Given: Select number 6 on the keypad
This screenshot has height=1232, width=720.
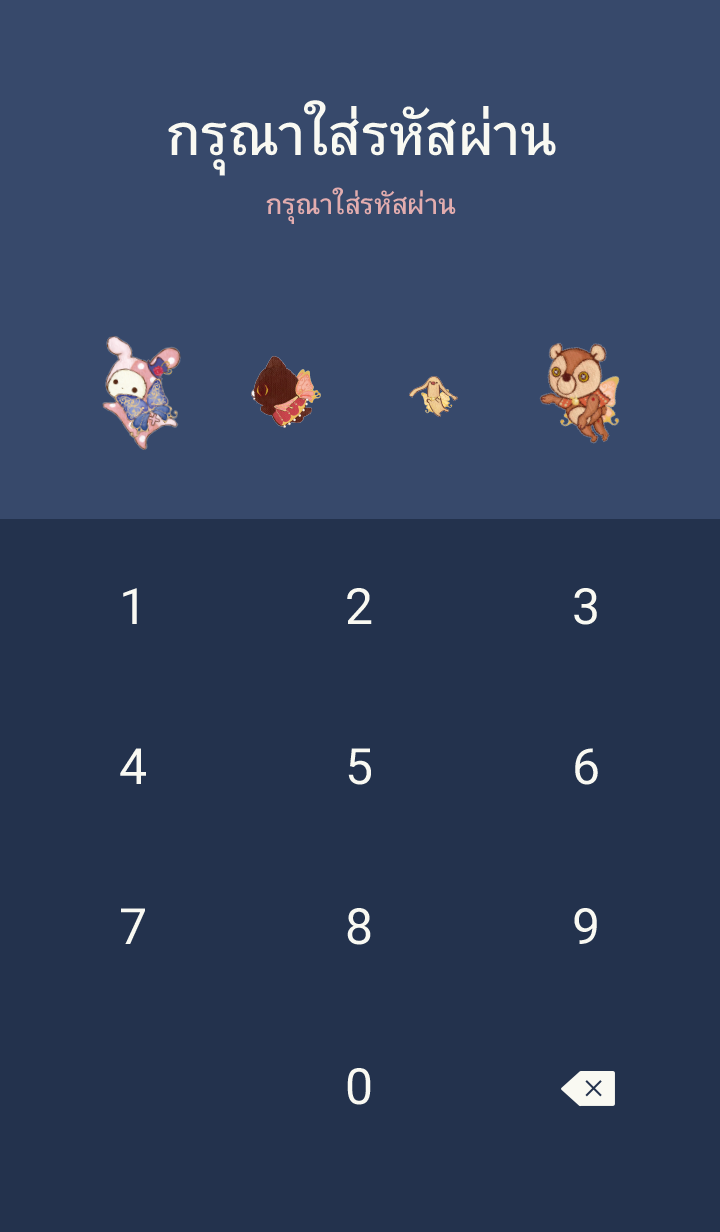Looking at the screenshot, I should click(586, 767).
